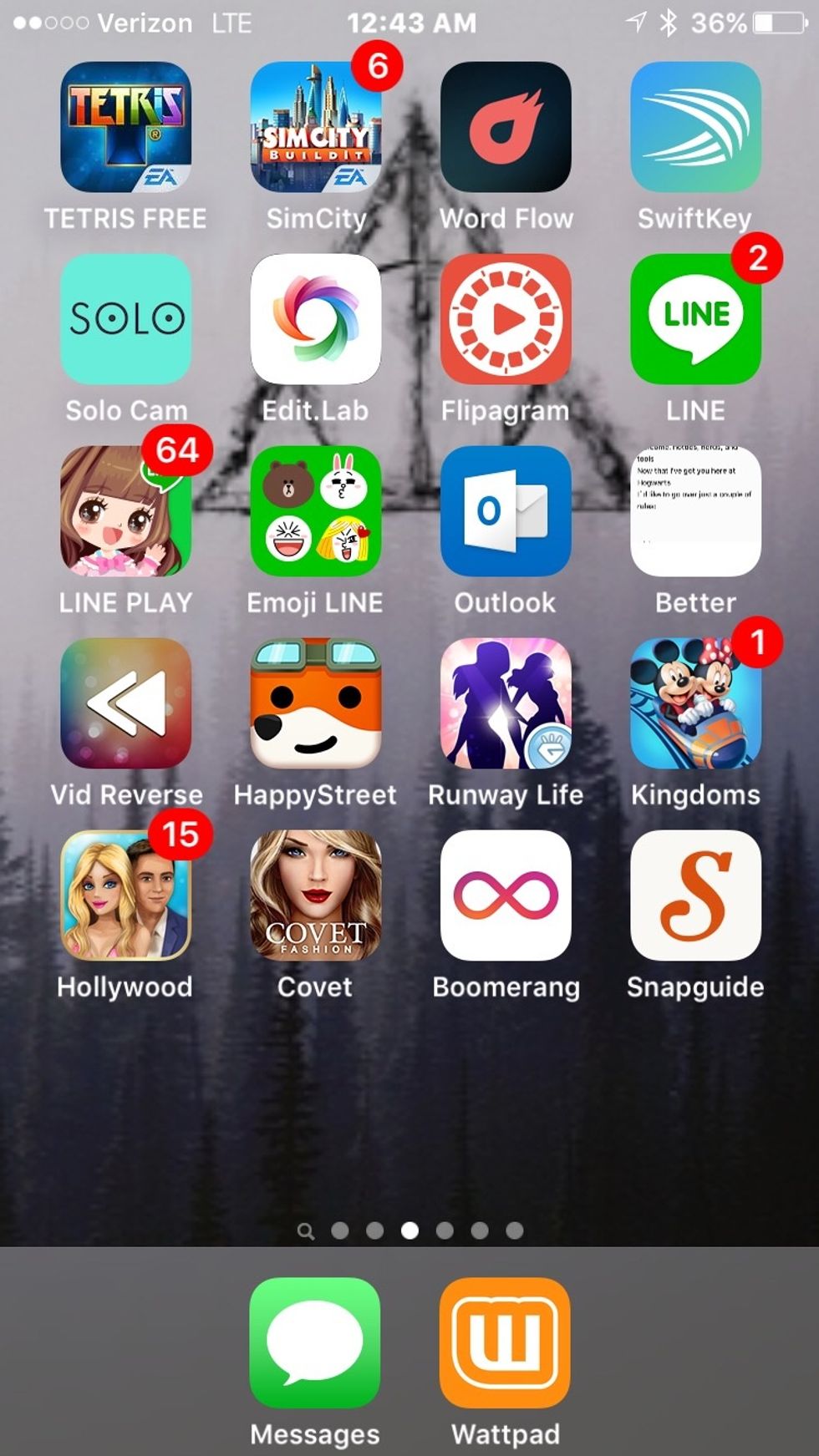Open the Better app

(x=695, y=511)
